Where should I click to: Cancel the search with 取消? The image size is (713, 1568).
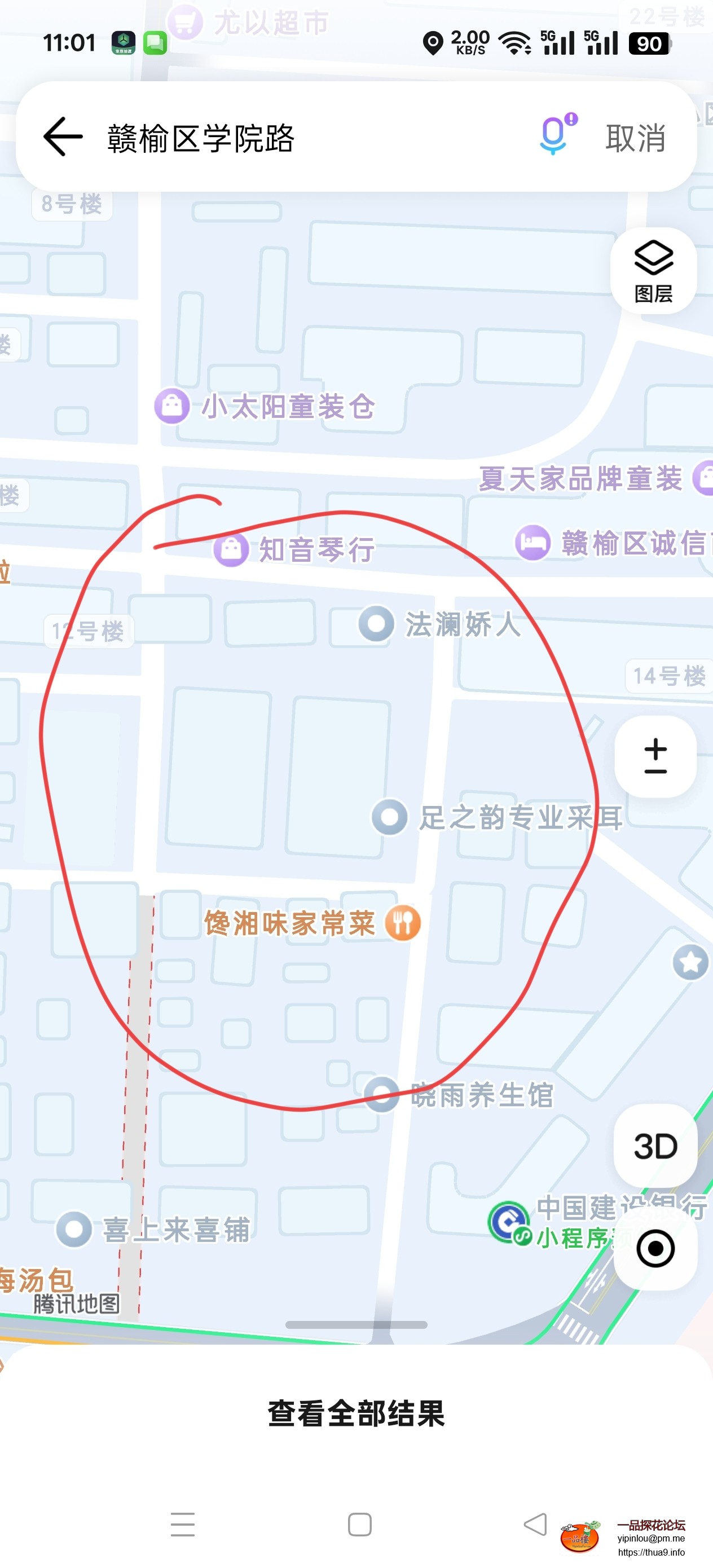pyautogui.click(x=635, y=138)
